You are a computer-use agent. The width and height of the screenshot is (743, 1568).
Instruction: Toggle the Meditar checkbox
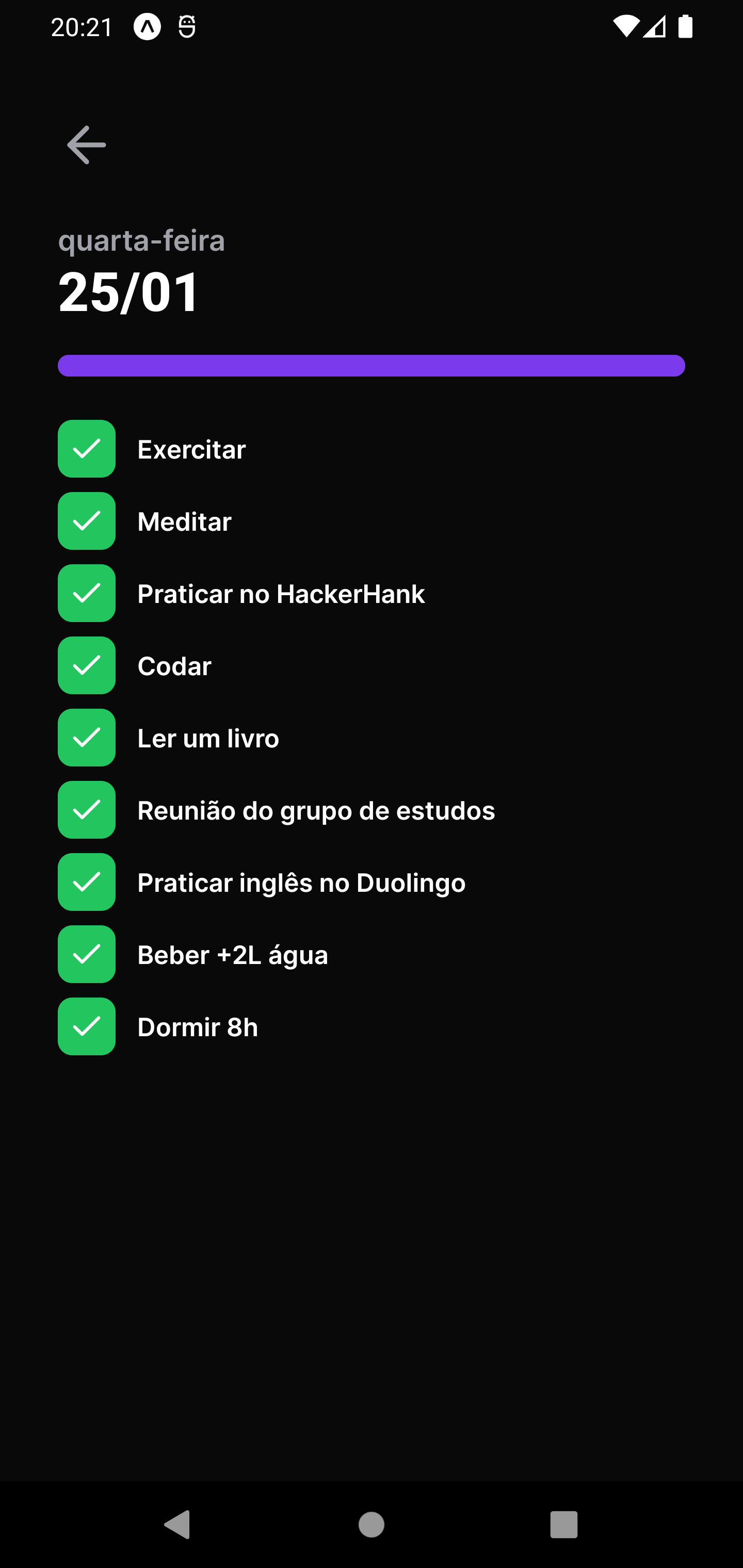87,521
